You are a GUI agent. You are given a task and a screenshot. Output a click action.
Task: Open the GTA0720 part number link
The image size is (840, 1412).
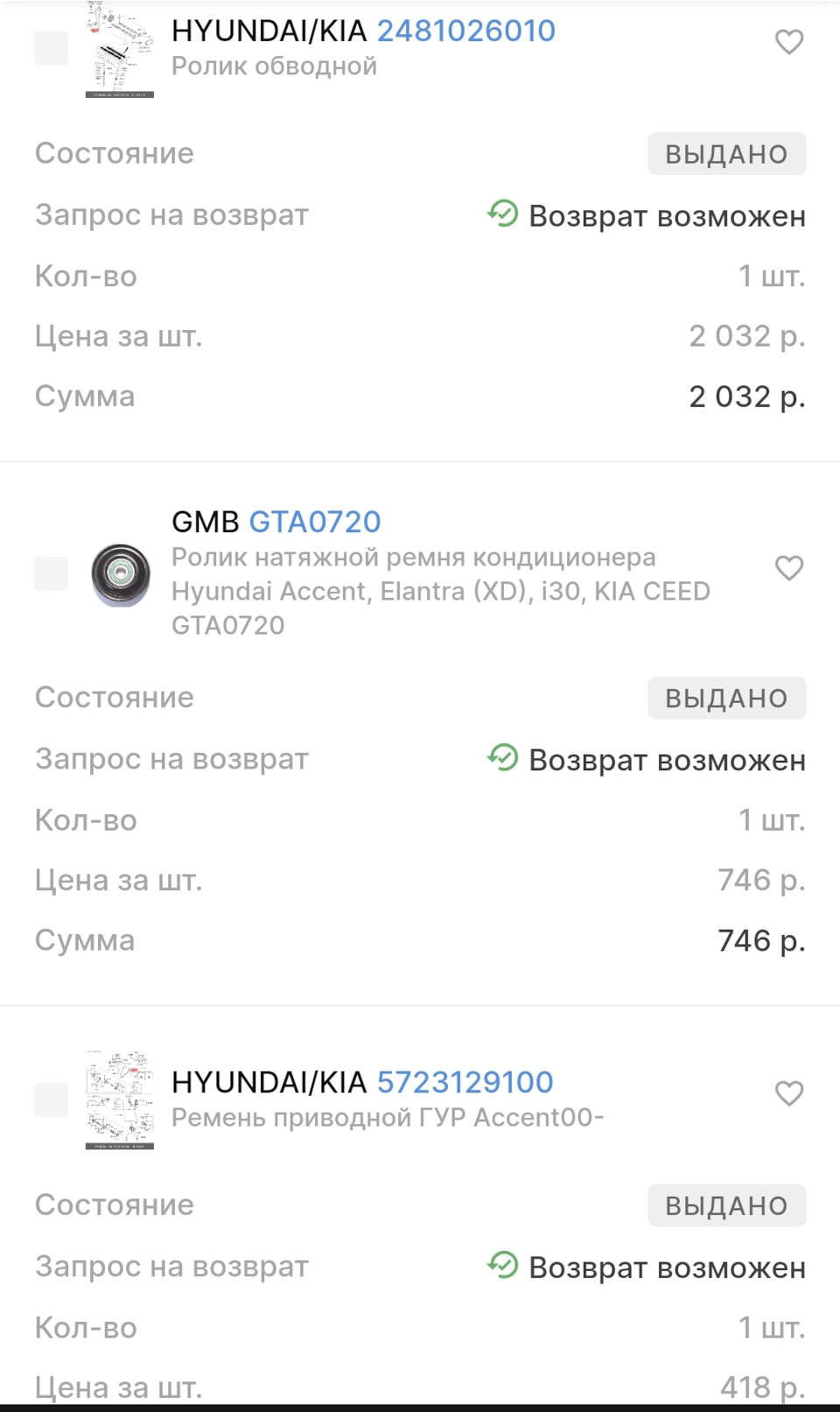pyautogui.click(x=315, y=522)
